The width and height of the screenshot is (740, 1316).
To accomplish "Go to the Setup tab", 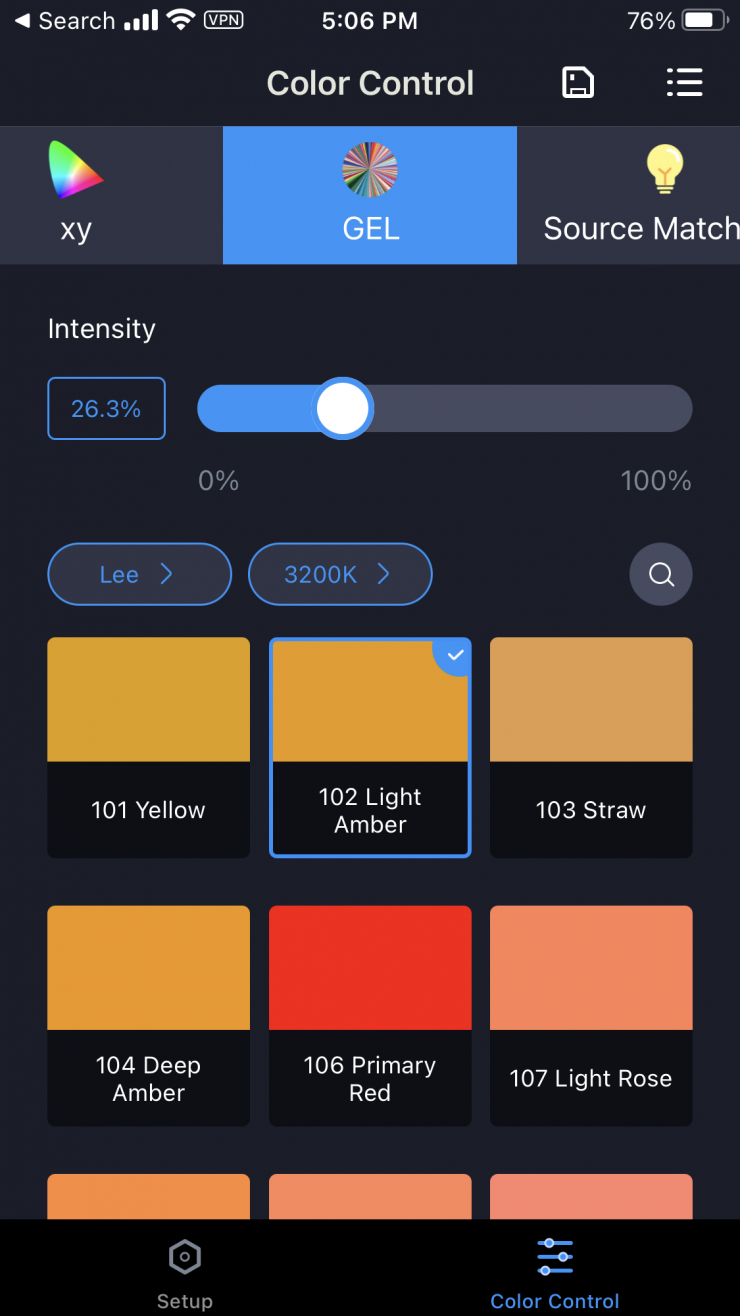I will (185, 1272).
